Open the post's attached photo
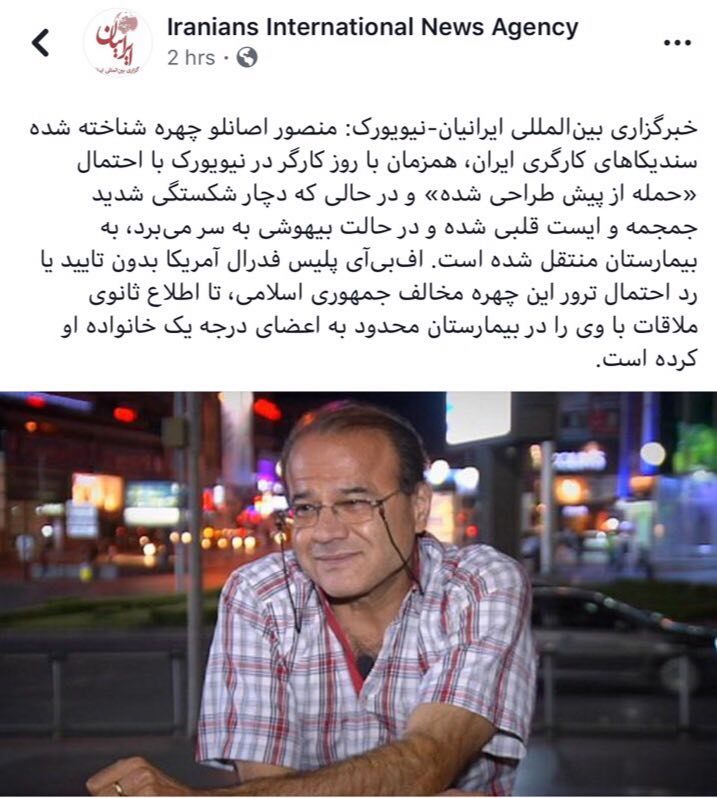 point(358,594)
